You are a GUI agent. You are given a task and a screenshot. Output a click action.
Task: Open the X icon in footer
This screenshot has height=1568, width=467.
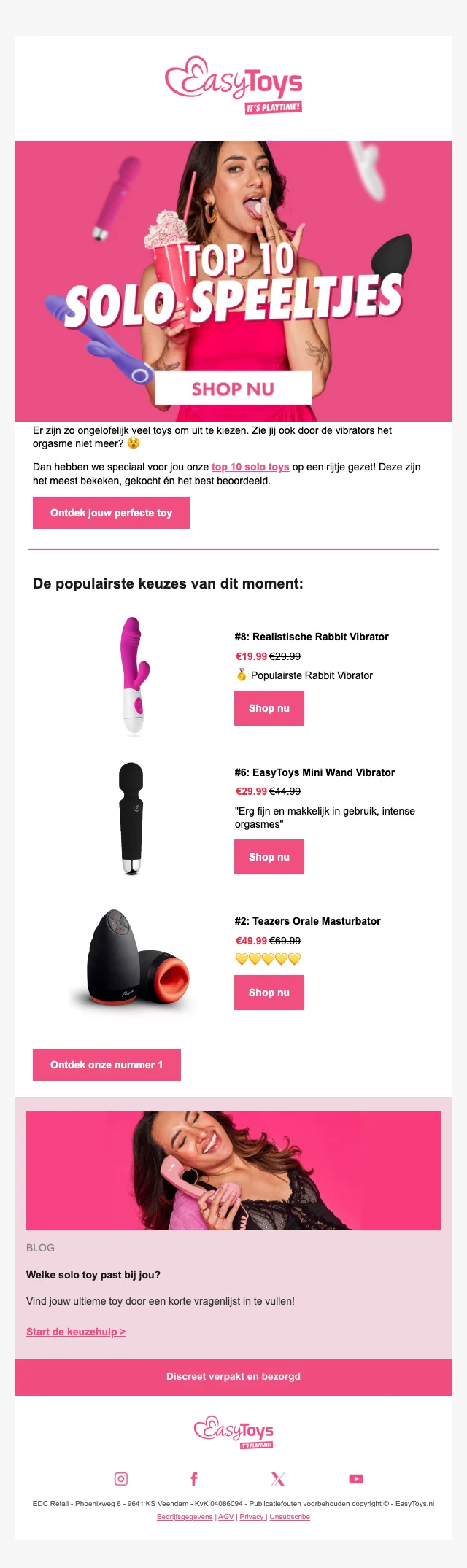tap(278, 1479)
